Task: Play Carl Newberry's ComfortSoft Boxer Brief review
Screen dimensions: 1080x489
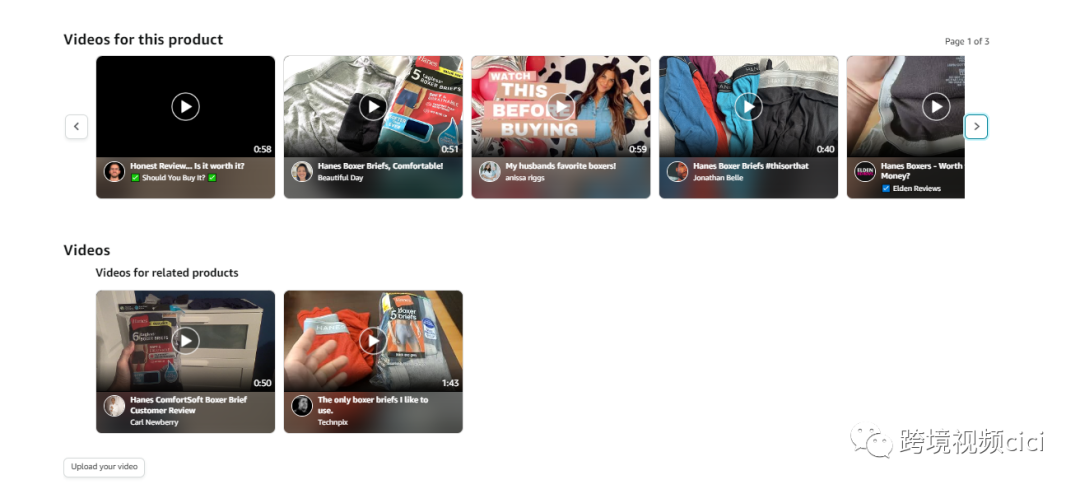Action: 185,341
